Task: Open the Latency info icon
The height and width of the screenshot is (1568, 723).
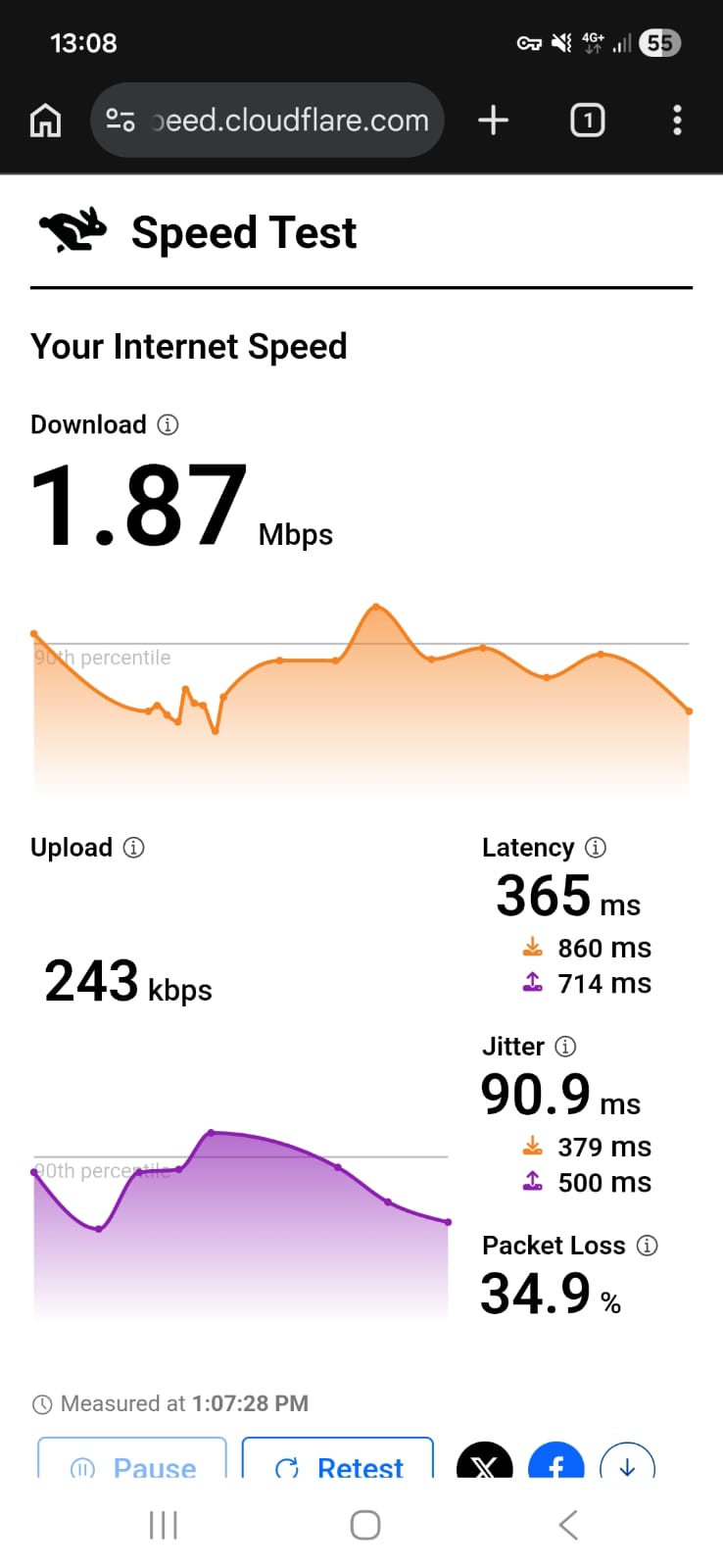Action: [x=597, y=848]
